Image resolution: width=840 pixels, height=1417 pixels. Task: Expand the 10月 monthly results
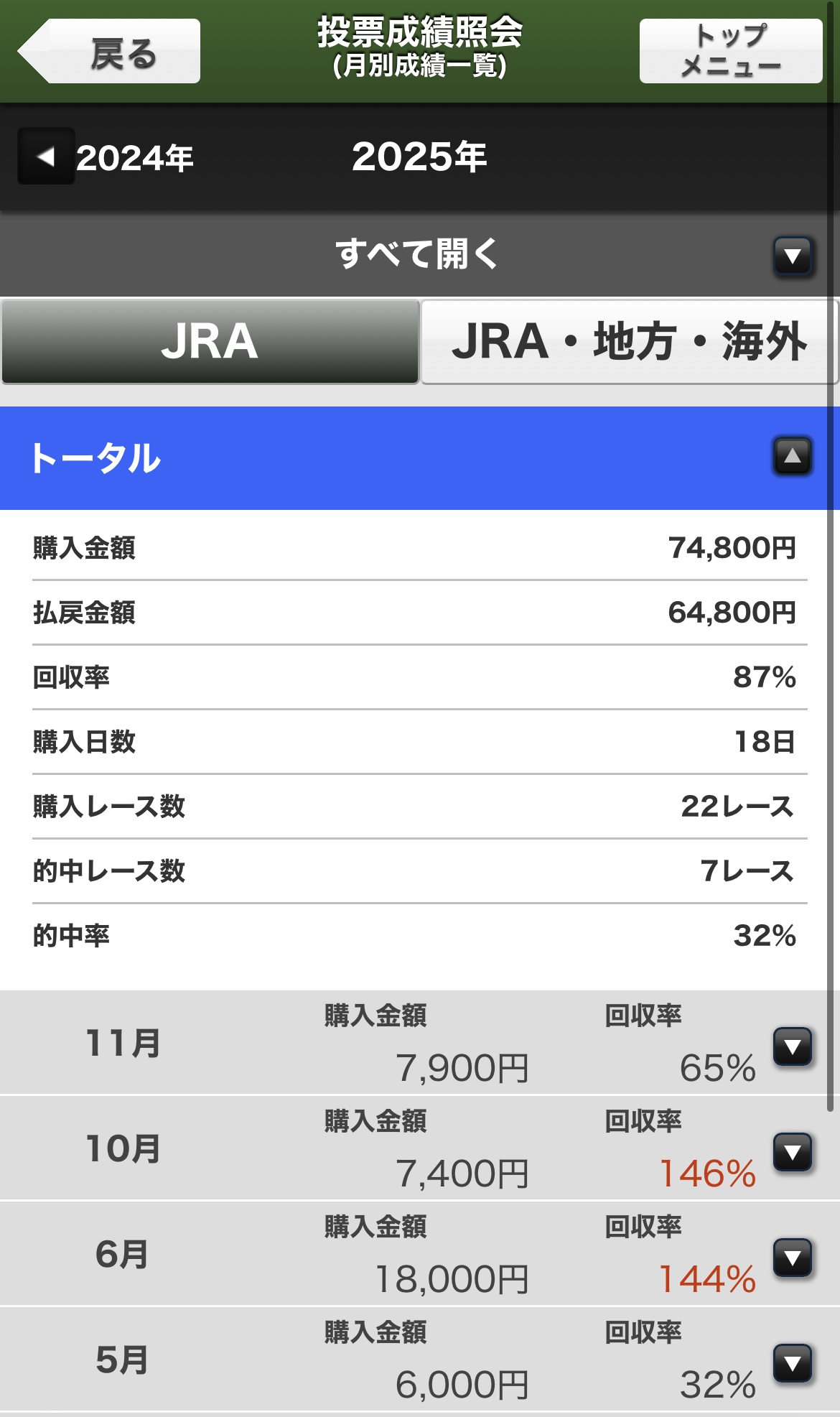pyautogui.click(x=792, y=1152)
